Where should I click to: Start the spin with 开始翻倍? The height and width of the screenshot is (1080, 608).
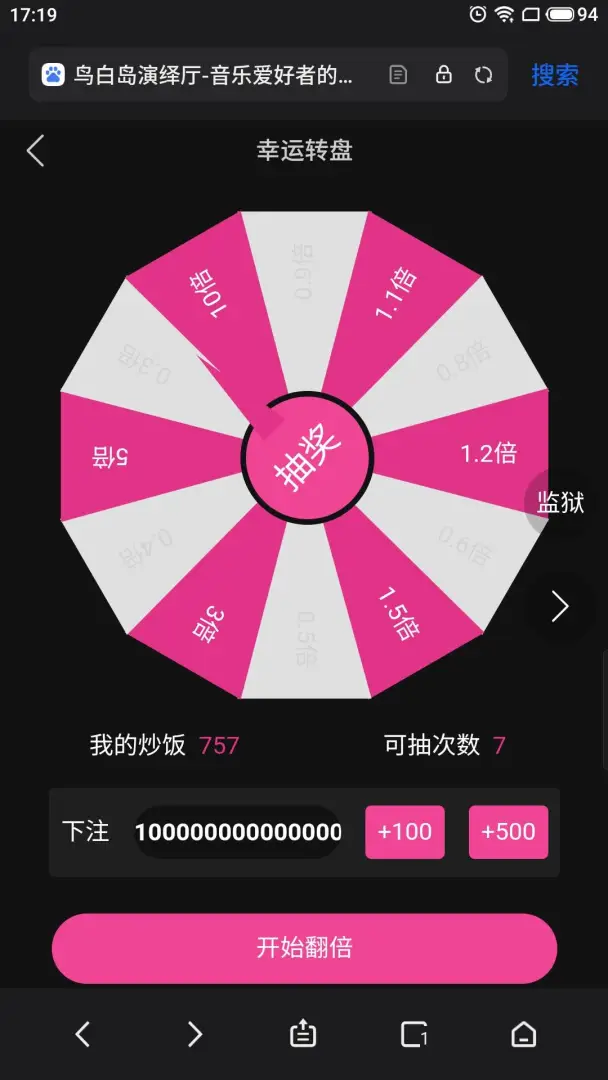[304, 948]
